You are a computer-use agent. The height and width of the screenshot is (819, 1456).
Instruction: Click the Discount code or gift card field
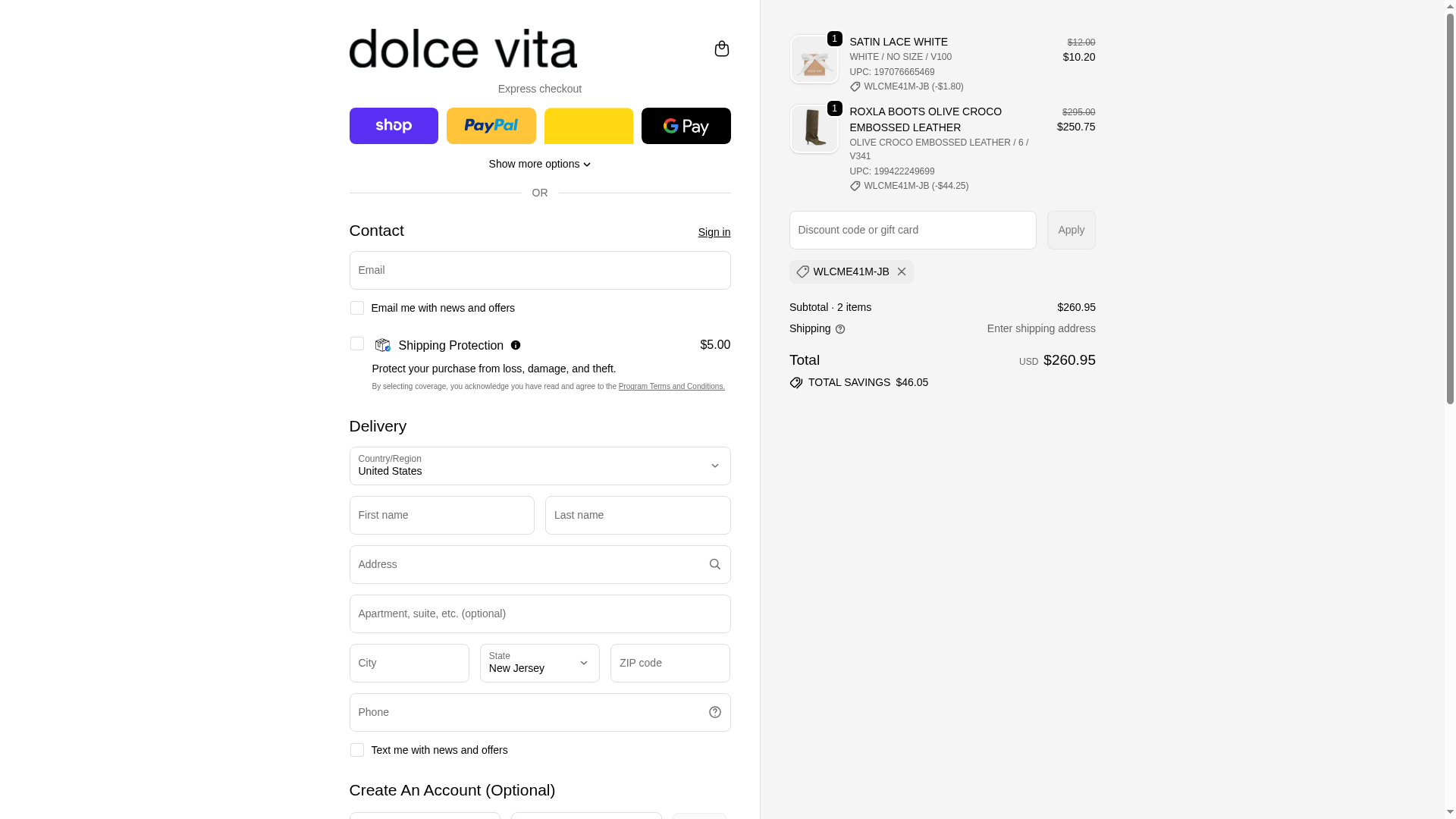(912, 230)
